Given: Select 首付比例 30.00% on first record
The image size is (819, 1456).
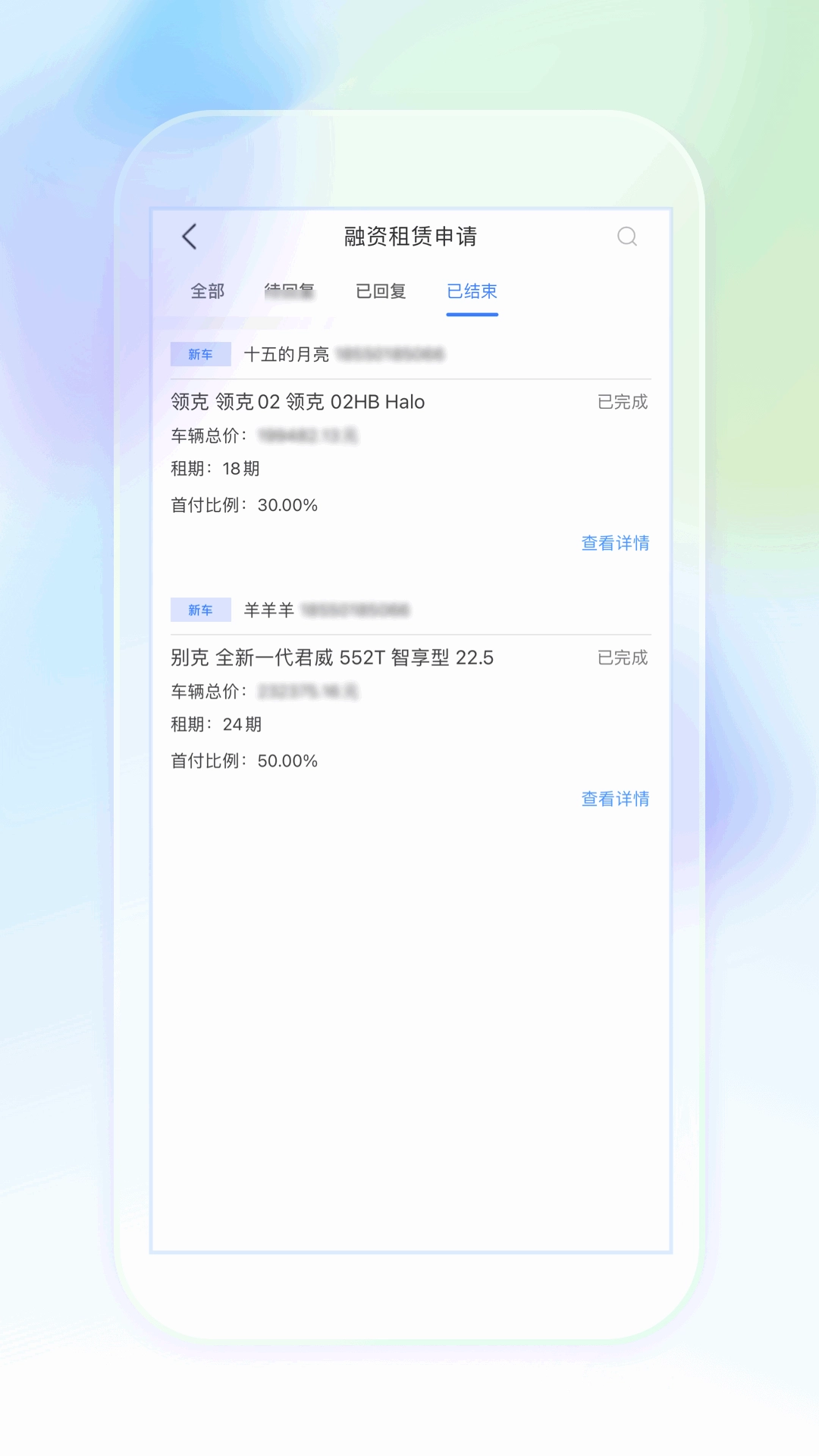Looking at the screenshot, I should click(x=243, y=504).
